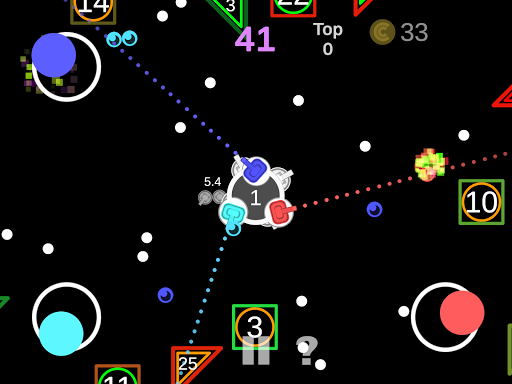This screenshot has width=512, height=384.
Task: Open the help question mark
Action: point(307,350)
